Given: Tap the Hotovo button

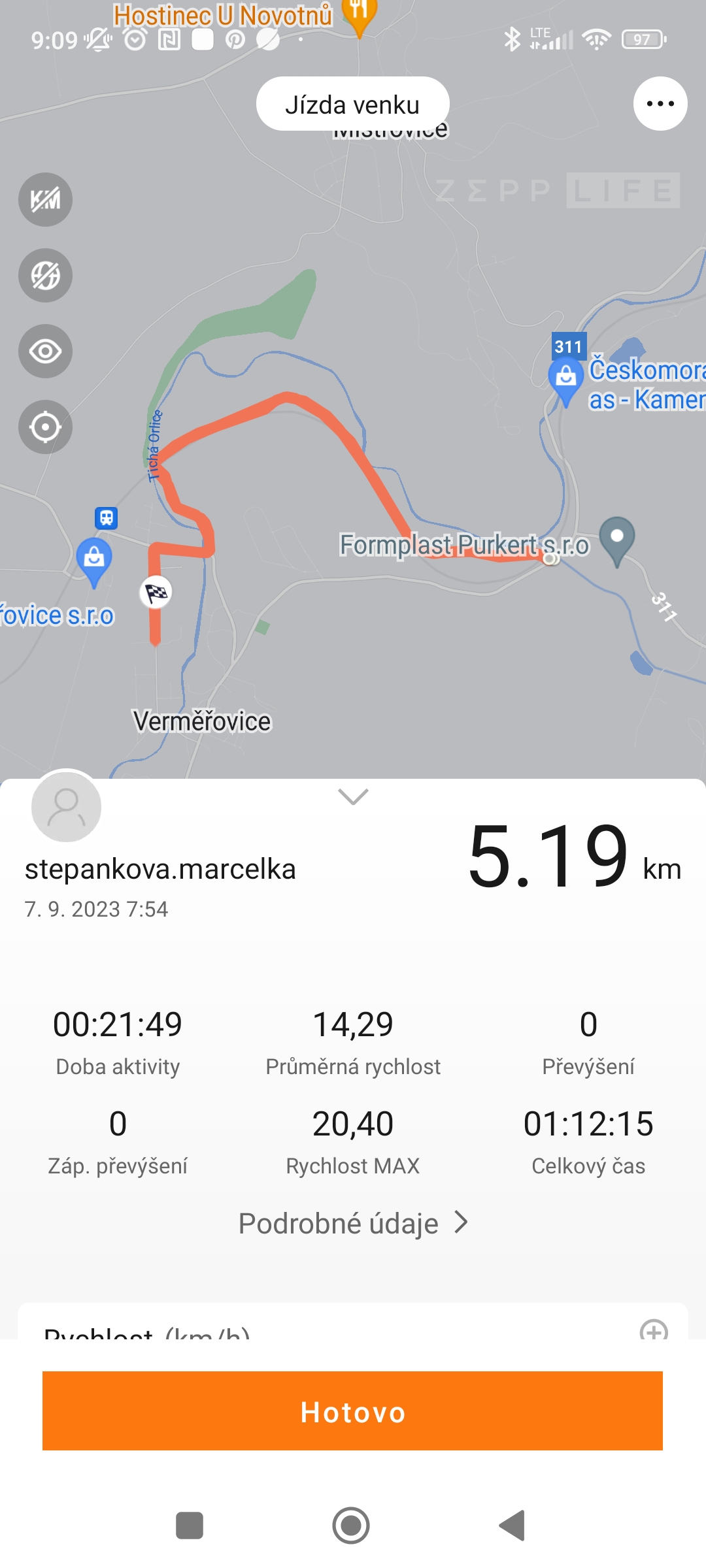Looking at the screenshot, I should [x=353, y=1411].
